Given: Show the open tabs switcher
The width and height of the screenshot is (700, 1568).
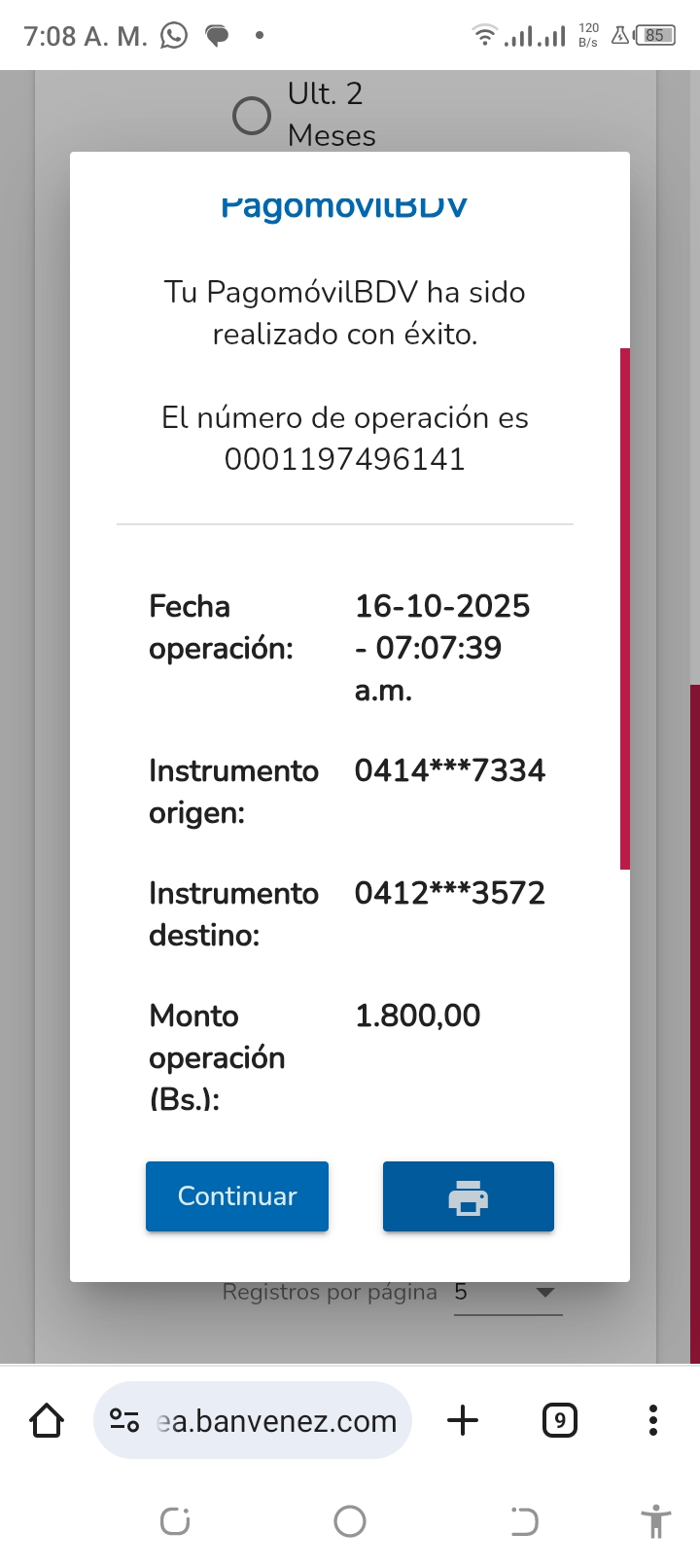Looking at the screenshot, I should [559, 1421].
